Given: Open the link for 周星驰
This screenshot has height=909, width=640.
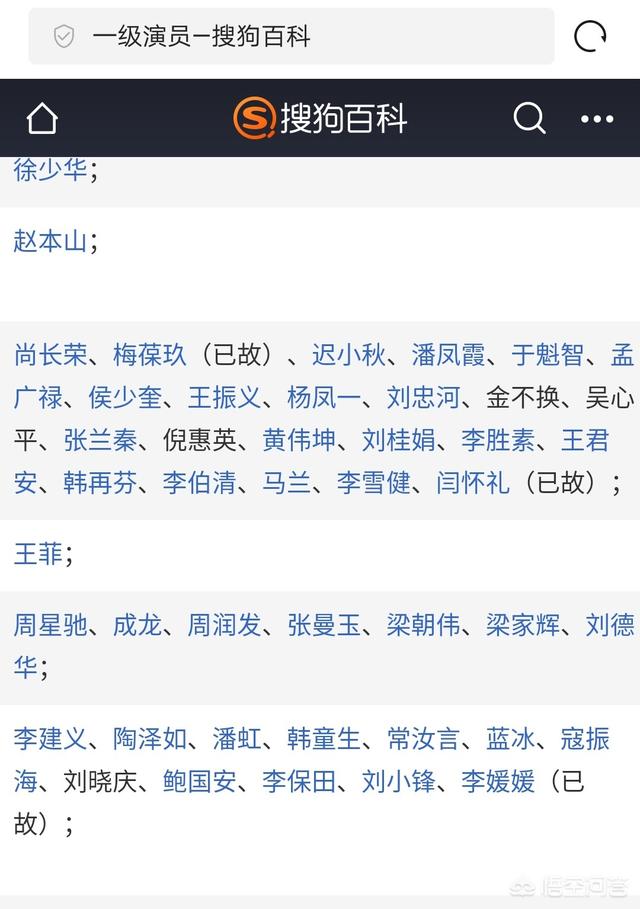Looking at the screenshot, I should pyautogui.click(x=50, y=626).
